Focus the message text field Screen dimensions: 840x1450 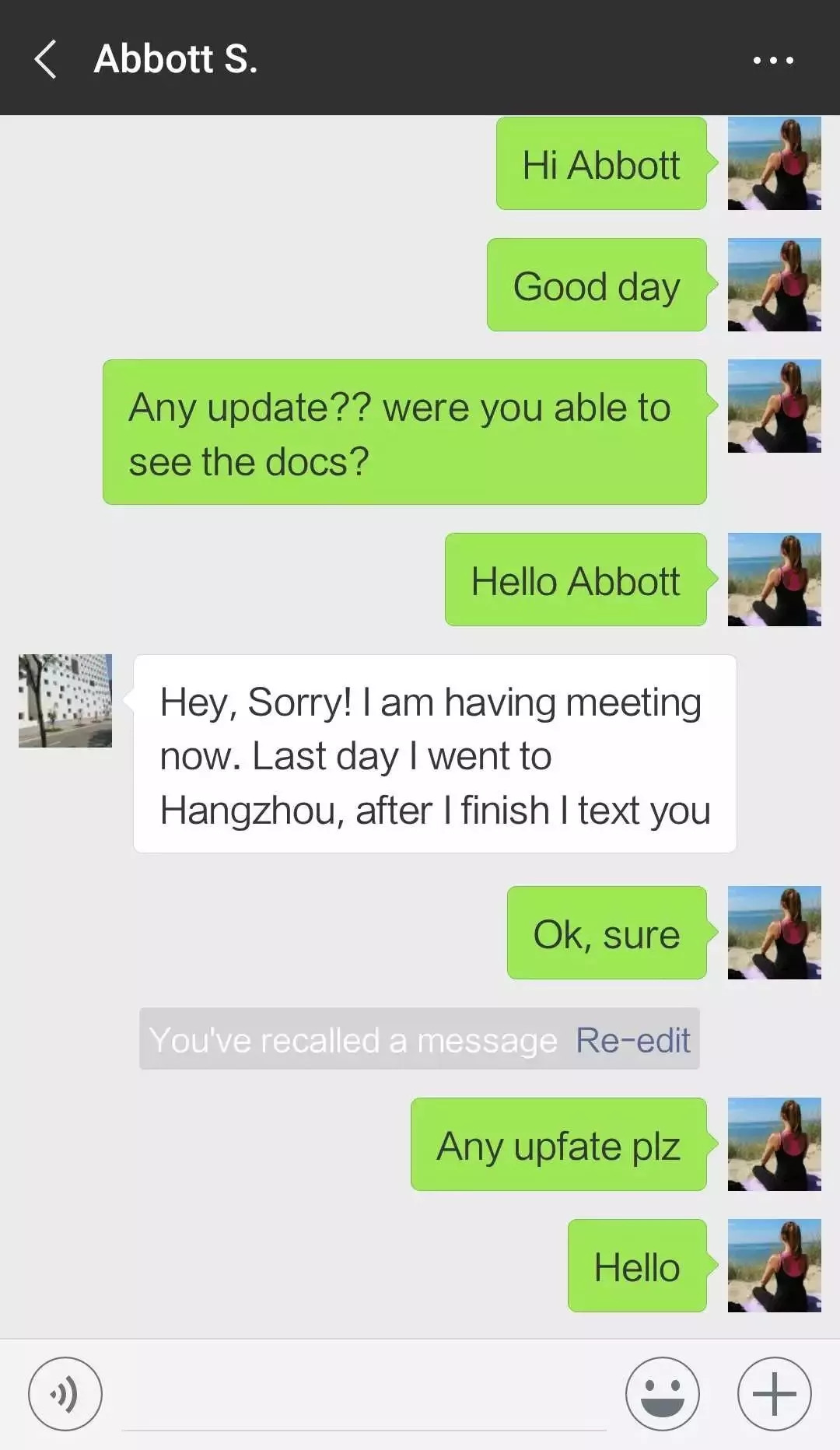[364, 1400]
